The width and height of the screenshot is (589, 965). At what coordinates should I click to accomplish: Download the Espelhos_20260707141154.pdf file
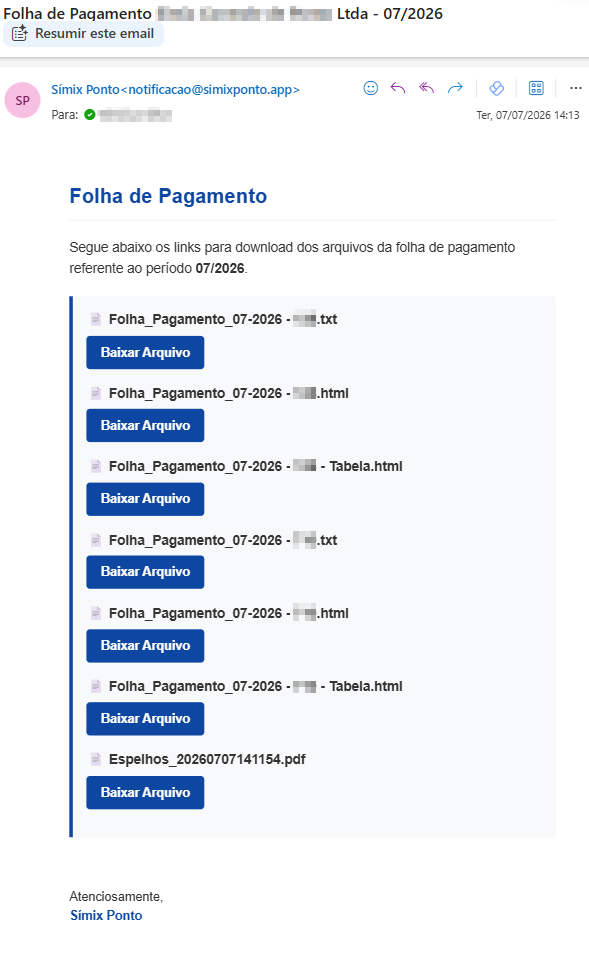(145, 792)
